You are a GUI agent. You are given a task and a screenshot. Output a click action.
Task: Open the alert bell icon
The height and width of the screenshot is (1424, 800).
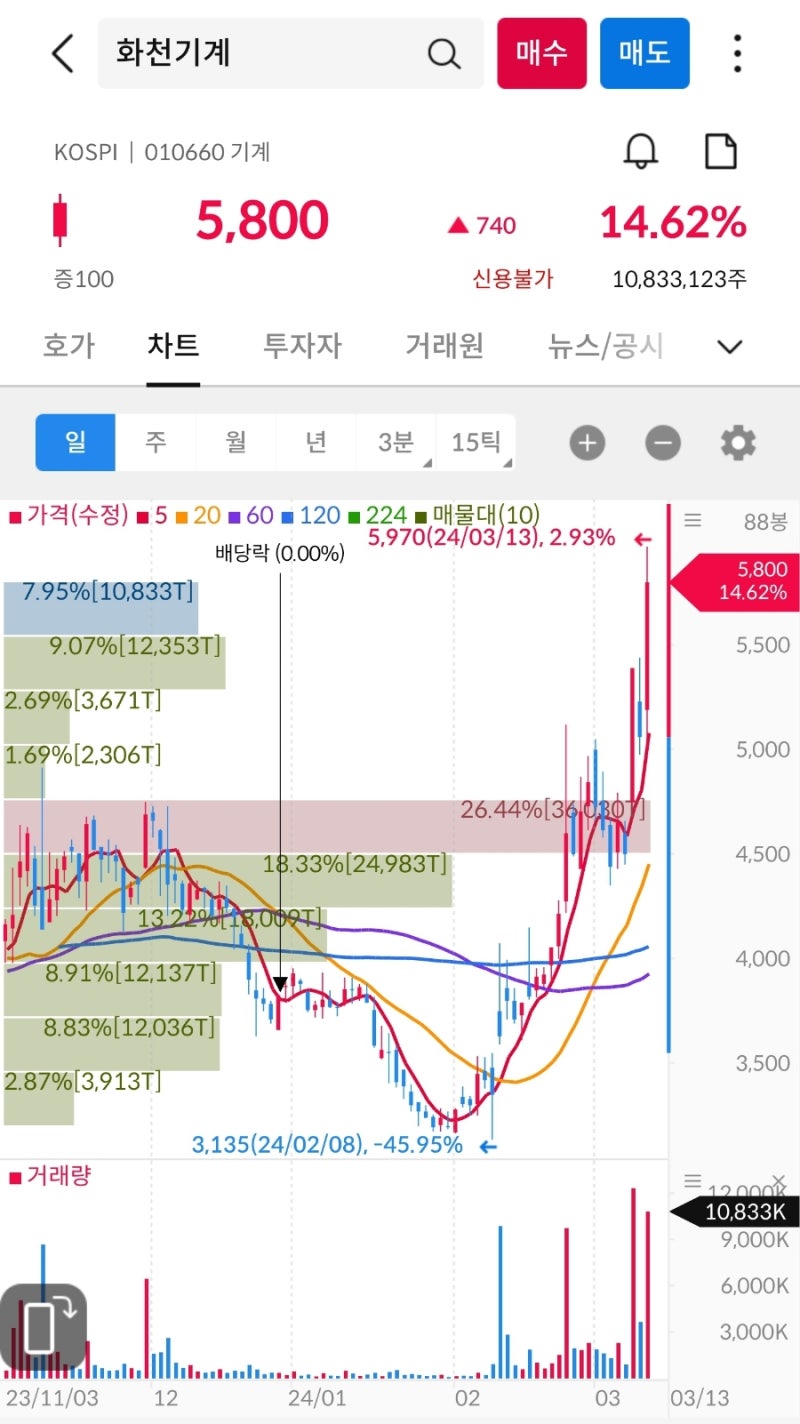tap(641, 151)
